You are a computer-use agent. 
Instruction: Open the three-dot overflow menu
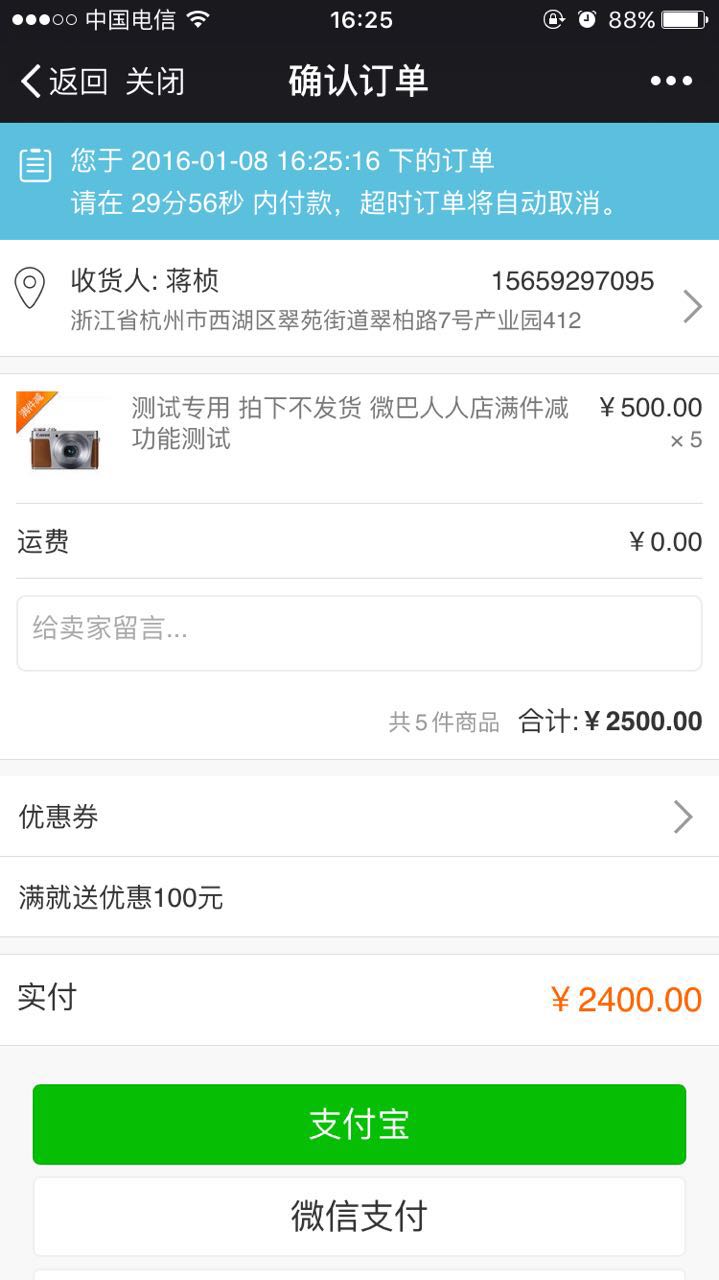[x=671, y=81]
